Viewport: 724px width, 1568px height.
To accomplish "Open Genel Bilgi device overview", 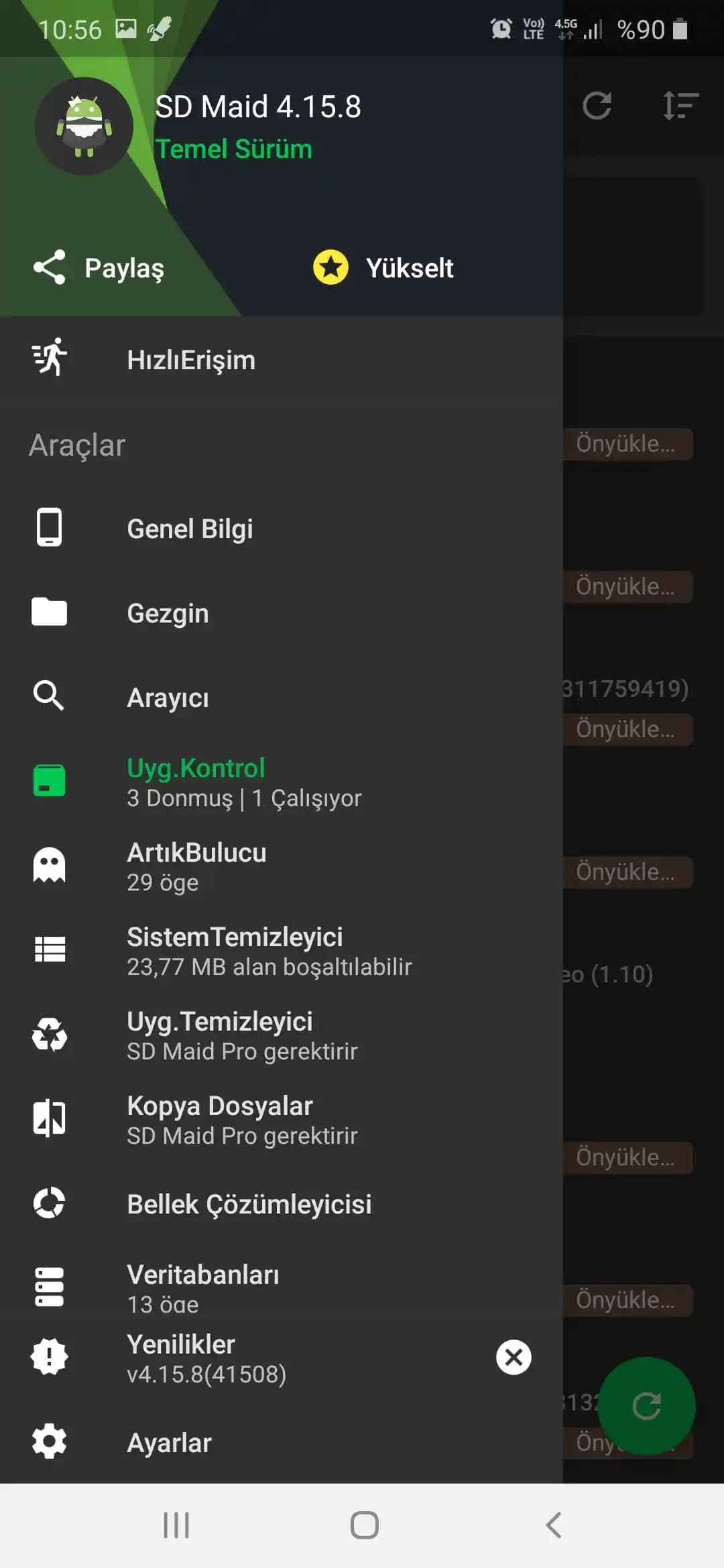I will [x=190, y=528].
